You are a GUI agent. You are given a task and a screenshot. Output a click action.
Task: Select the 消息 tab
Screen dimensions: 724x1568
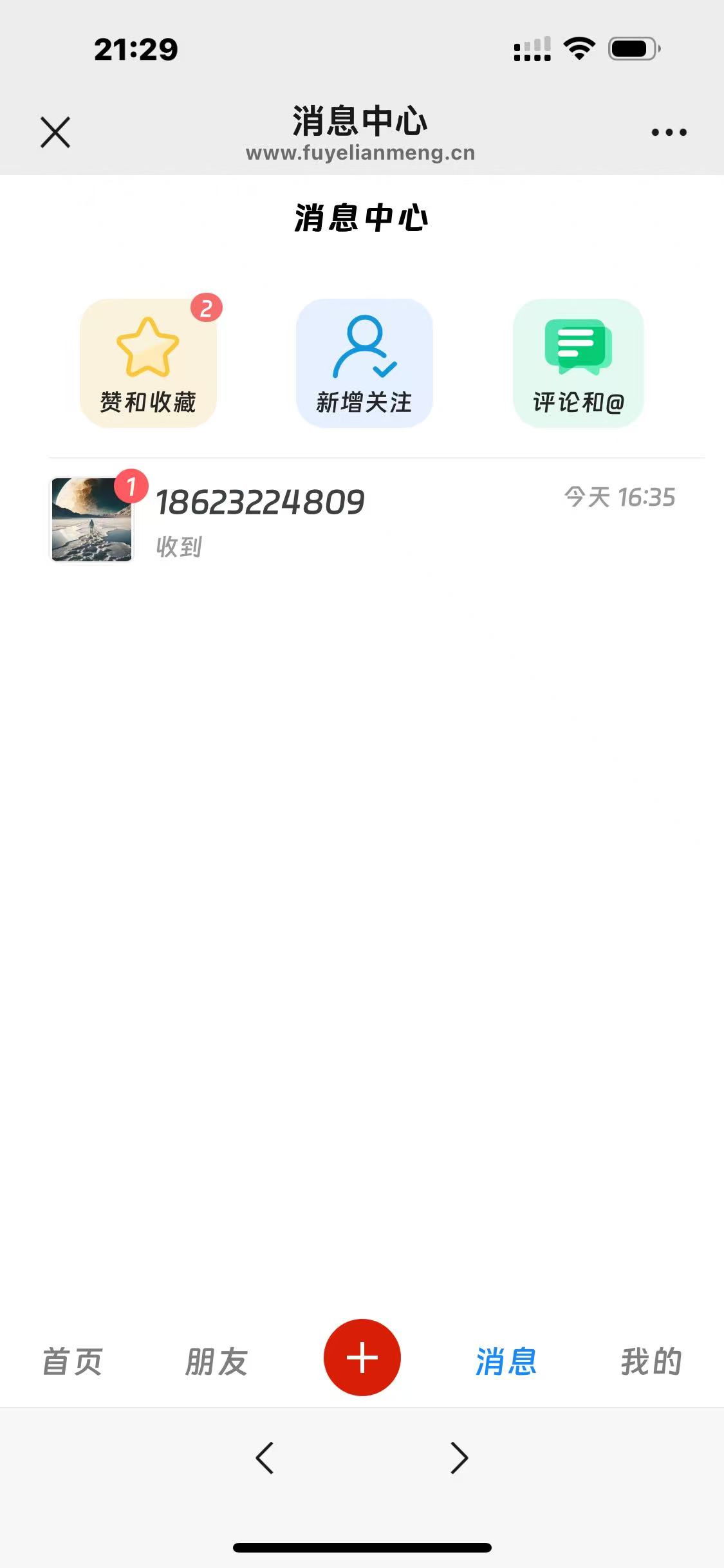coord(506,1361)
